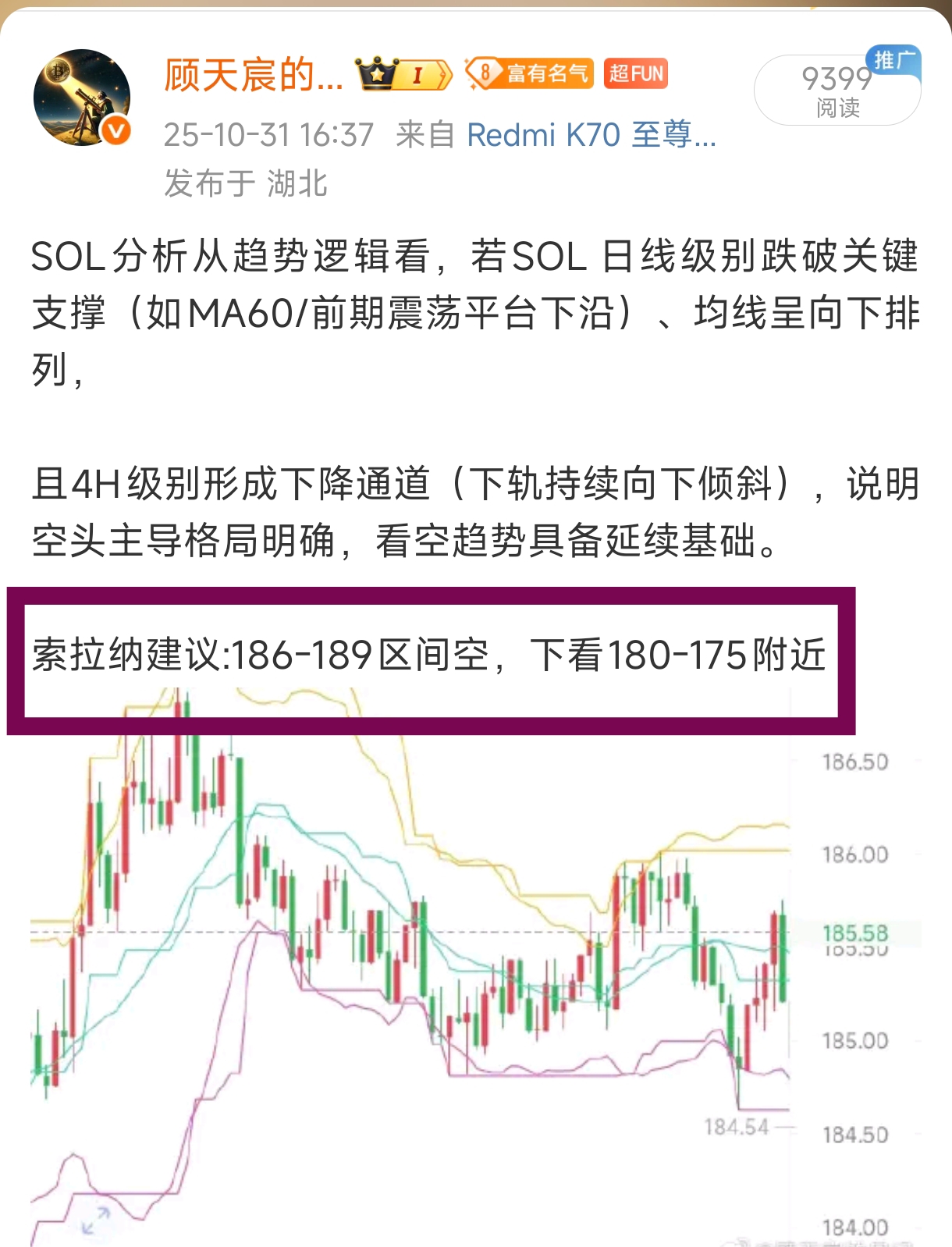Open the 超FUN badge
This screenshot has height=1247, width=952.
tap(636, 74)
